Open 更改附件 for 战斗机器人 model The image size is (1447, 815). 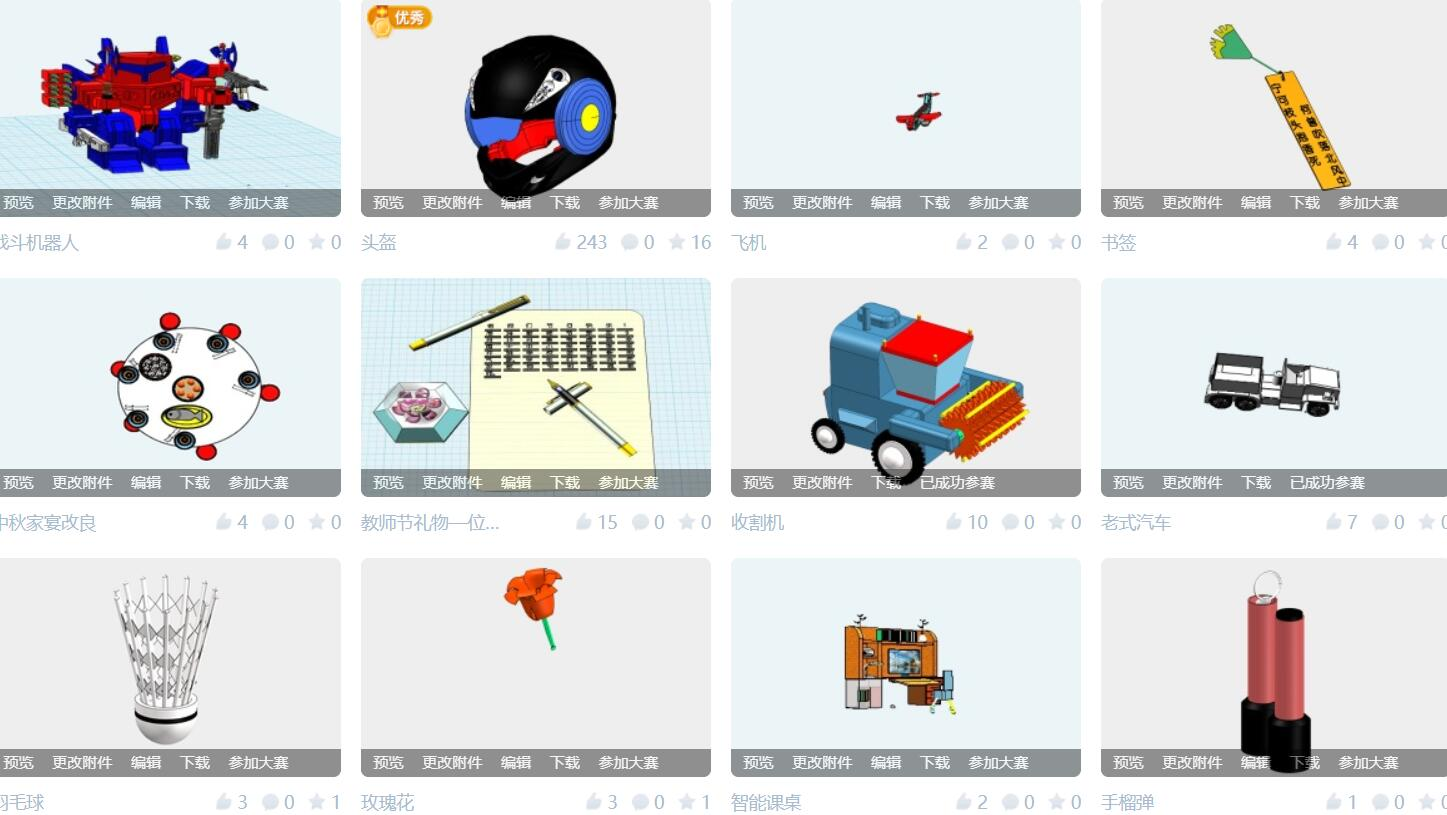click(x=82, y=203)
